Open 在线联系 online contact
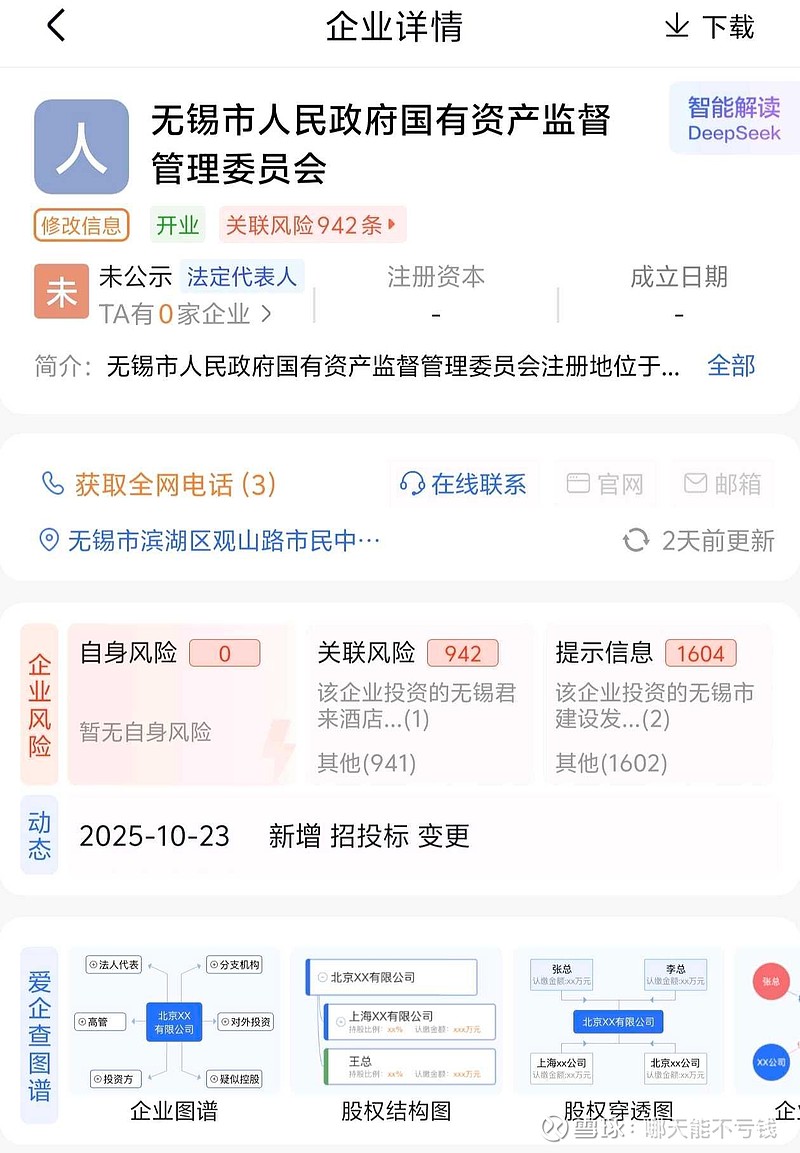Screen dimensions: 800x1153 pos(463,485)
